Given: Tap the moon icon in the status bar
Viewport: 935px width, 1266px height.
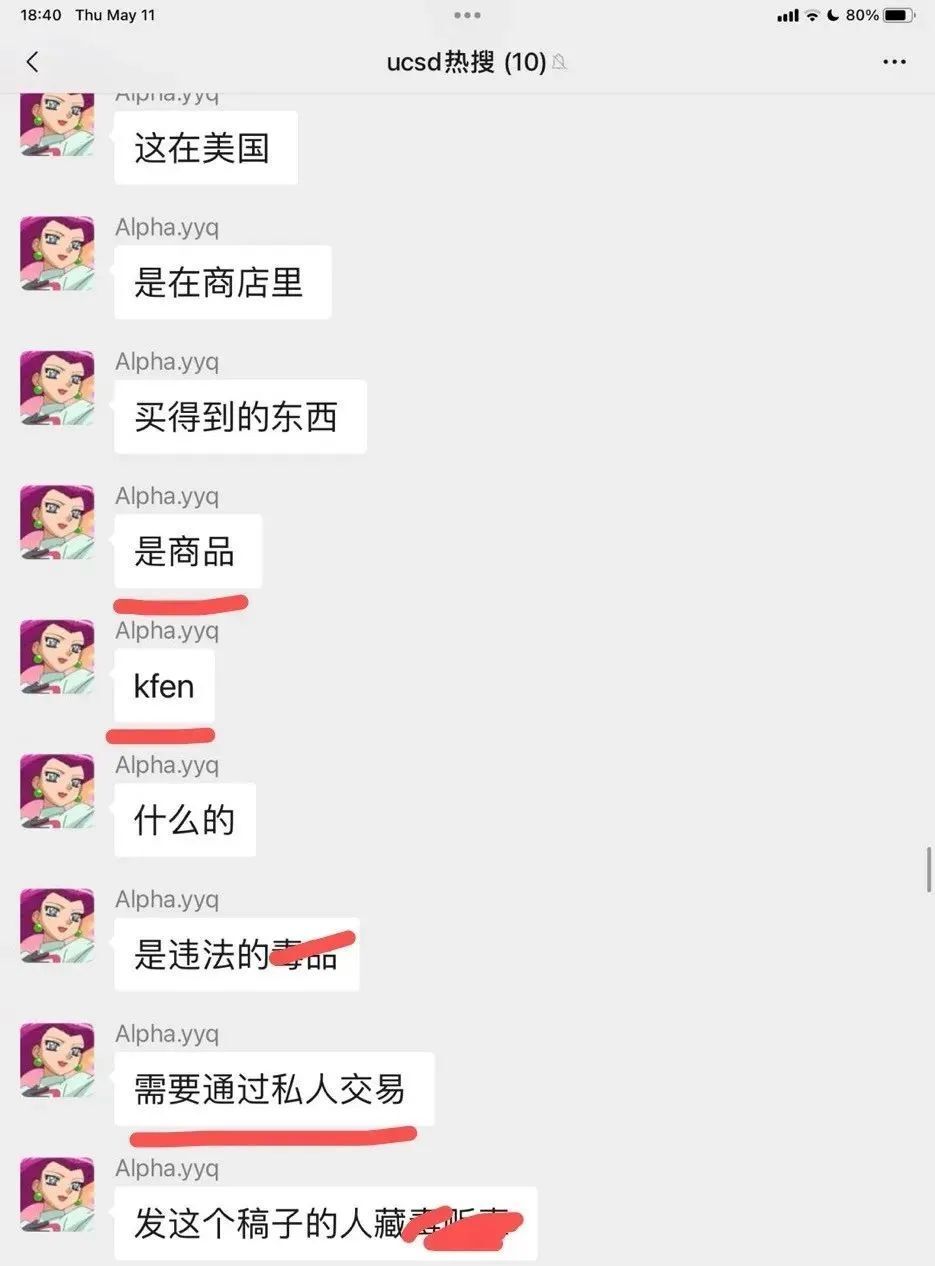Looking at the screenshot, I should (834, 14).
